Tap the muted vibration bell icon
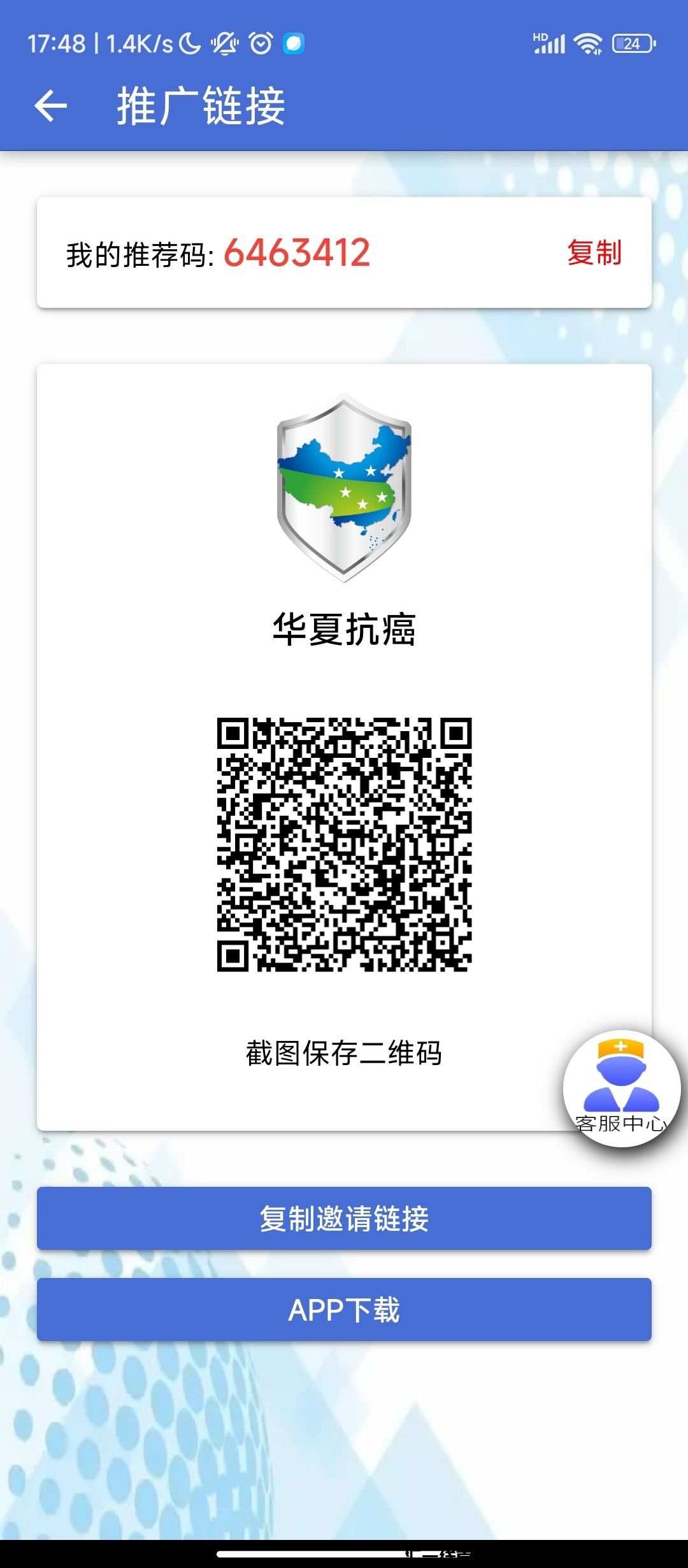Screen dimensions: 688x1568 pyautogui.click(x=226, y=42)
